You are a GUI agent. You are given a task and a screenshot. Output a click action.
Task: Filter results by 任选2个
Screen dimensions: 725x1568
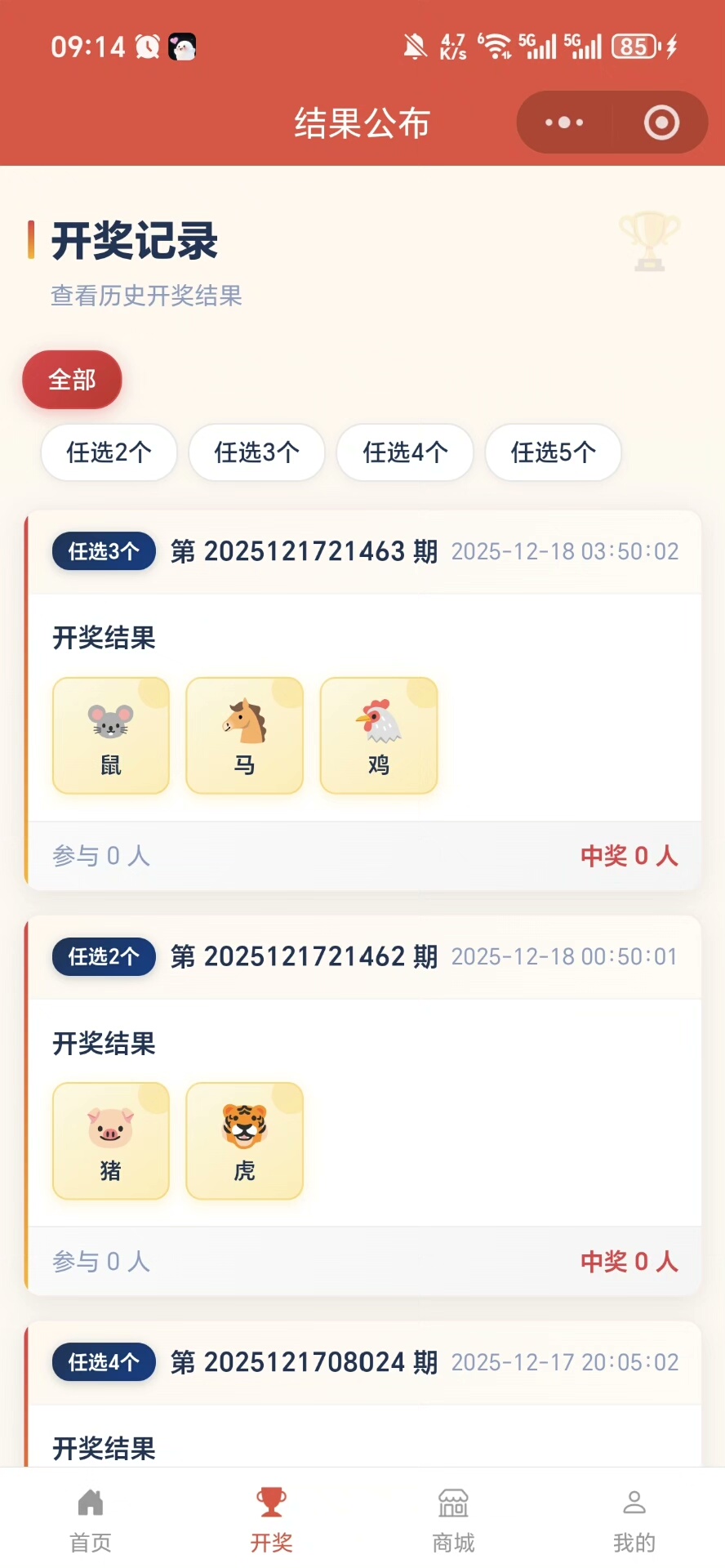(109, 452)
